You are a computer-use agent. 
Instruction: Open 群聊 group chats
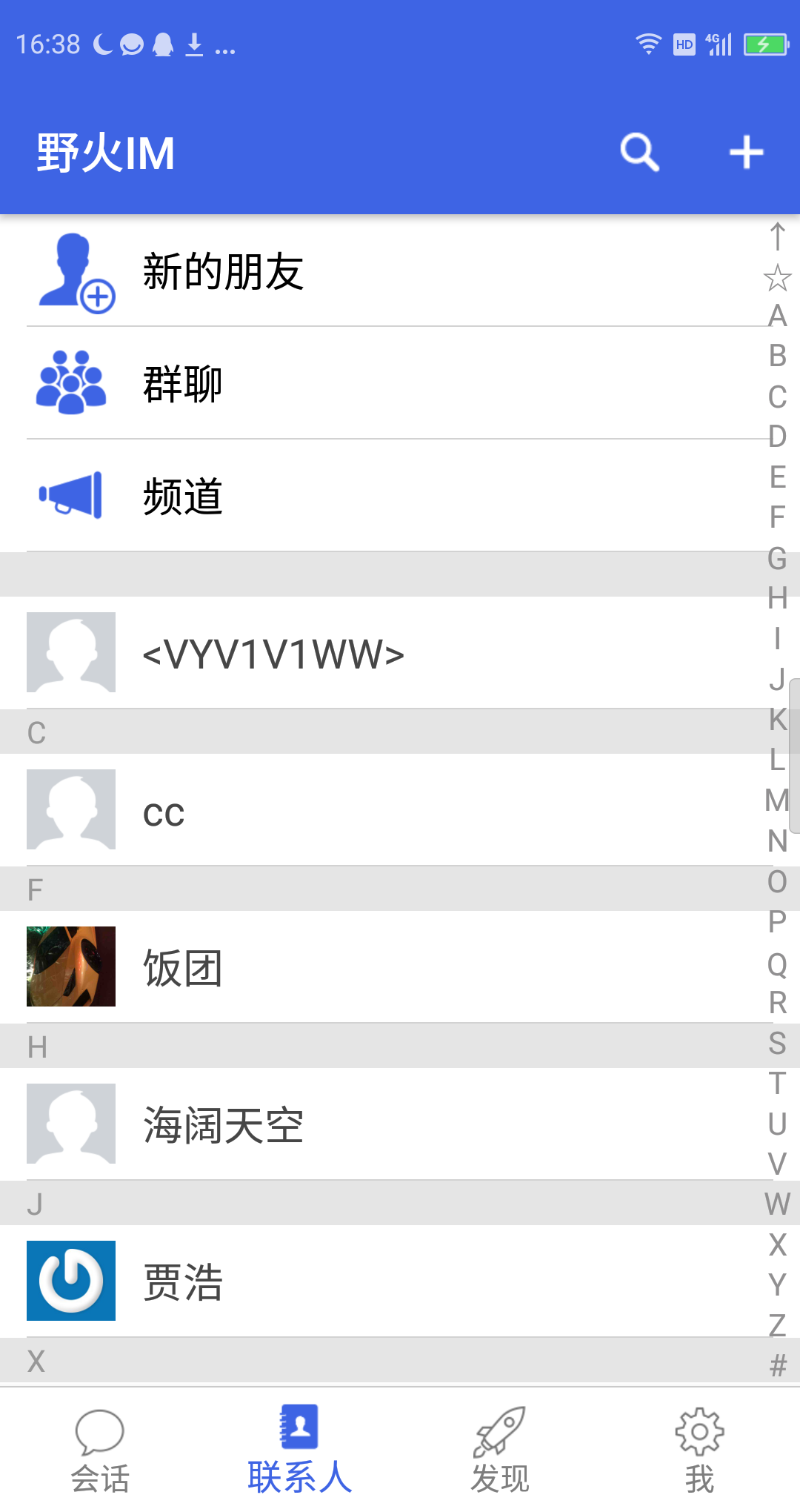pyautogui.click(x=400, y=383)
